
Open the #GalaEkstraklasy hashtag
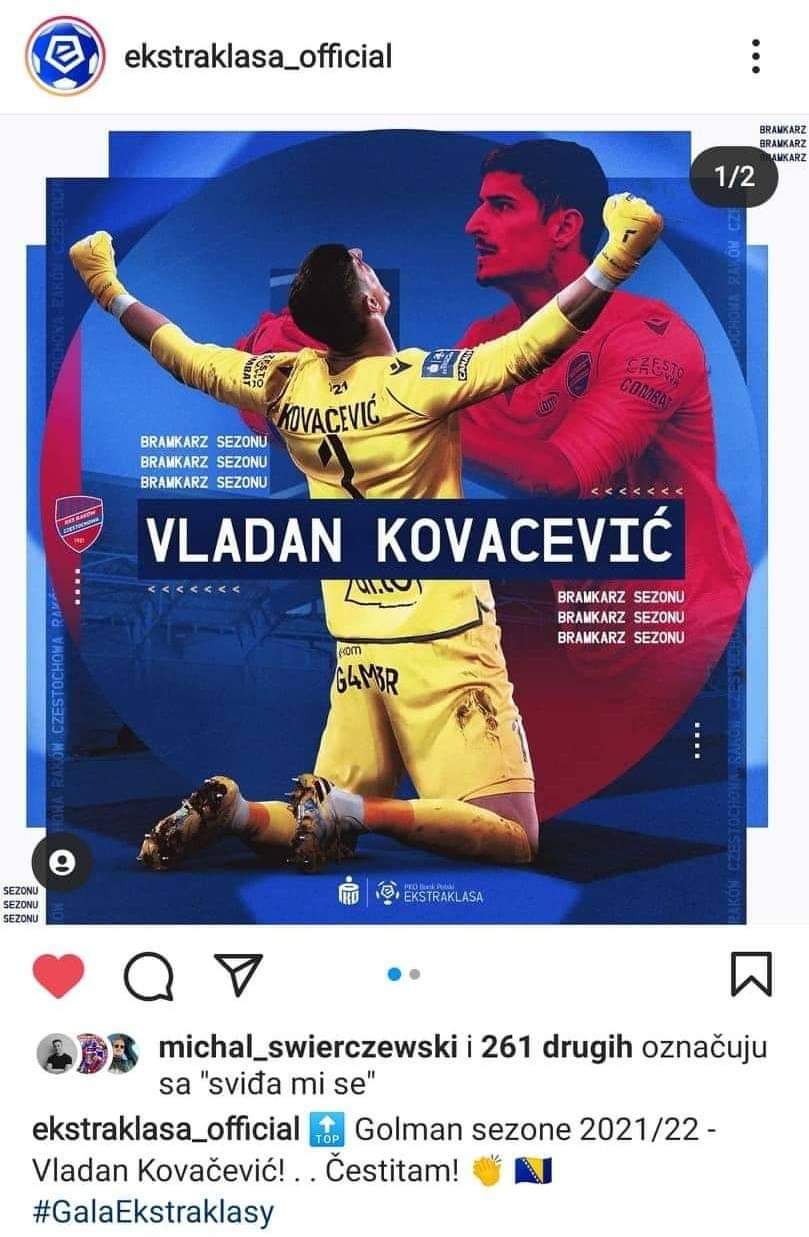click(x=153, y=1213)
